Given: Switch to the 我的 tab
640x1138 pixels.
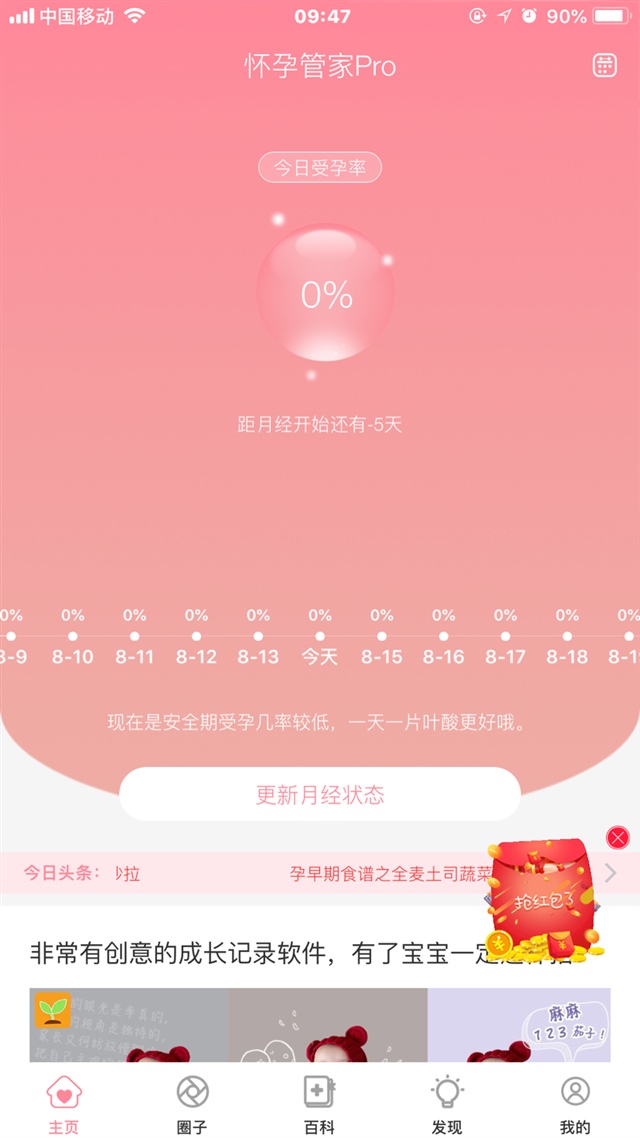Looking at the screenshot, I should point(575,1103).
